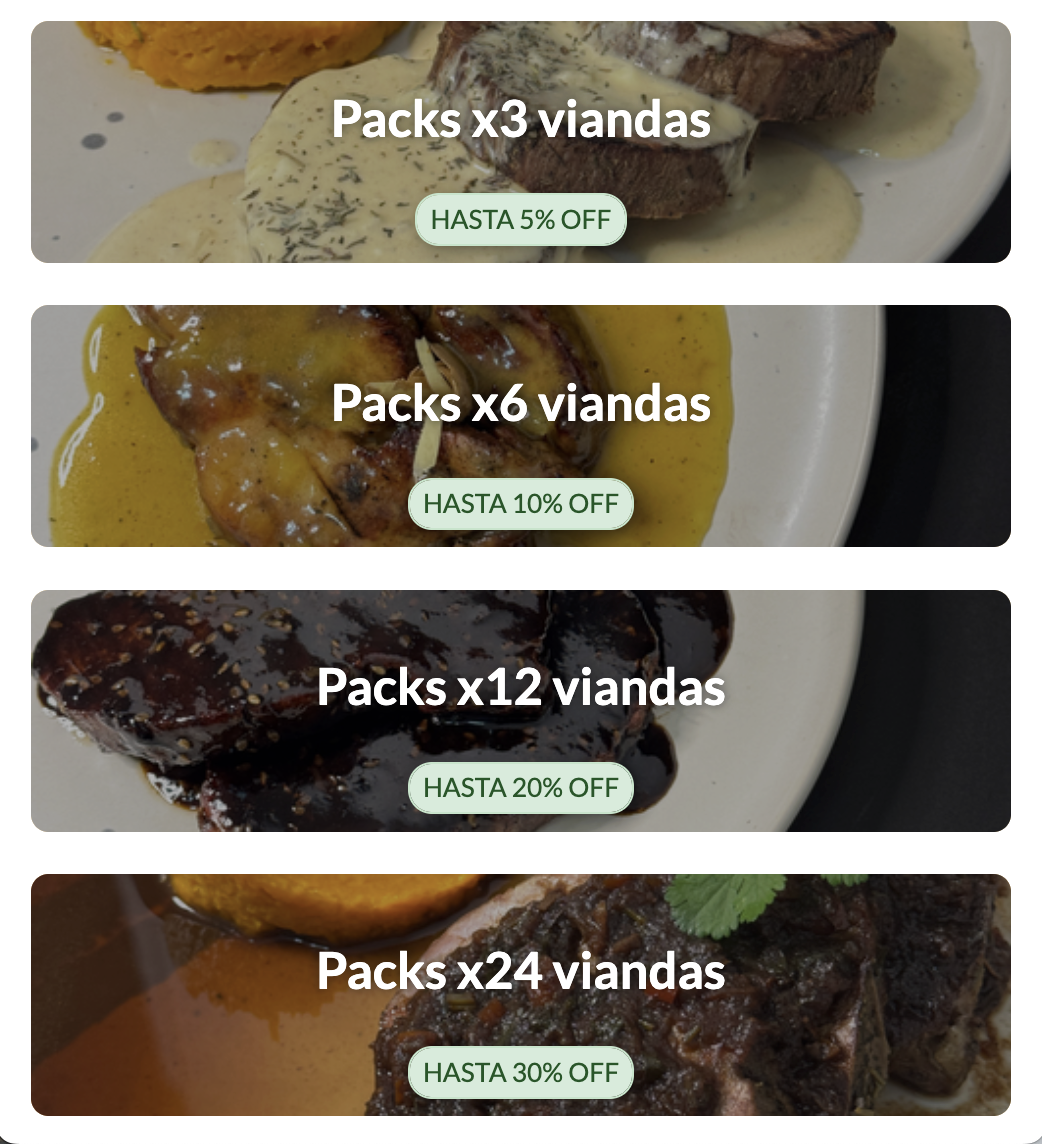Choose the 3-vianda pack with 5% discount
Viewport: 1042px width, 1144px height.
tap(521, 140)
